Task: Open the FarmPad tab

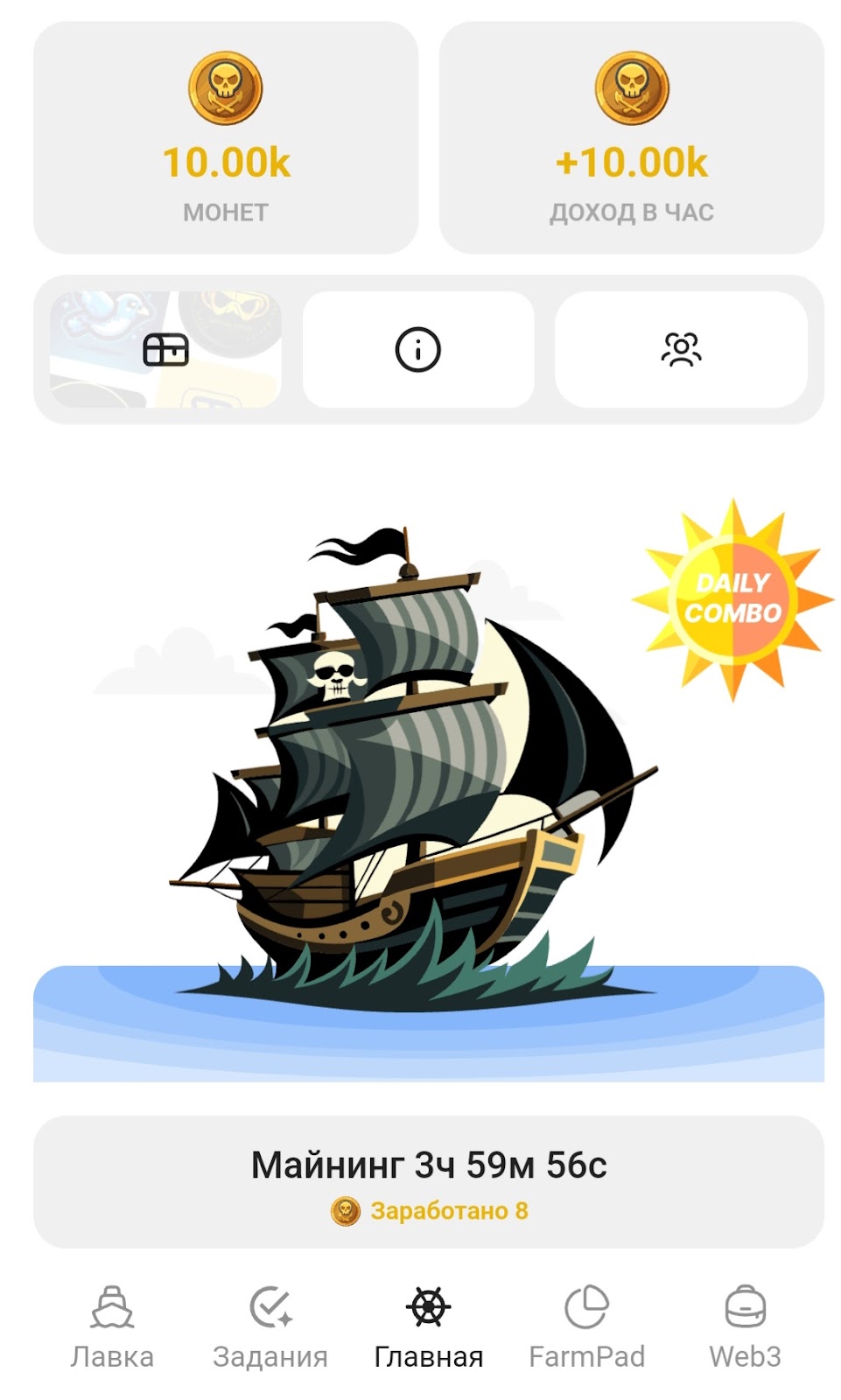Action: 586,1327
